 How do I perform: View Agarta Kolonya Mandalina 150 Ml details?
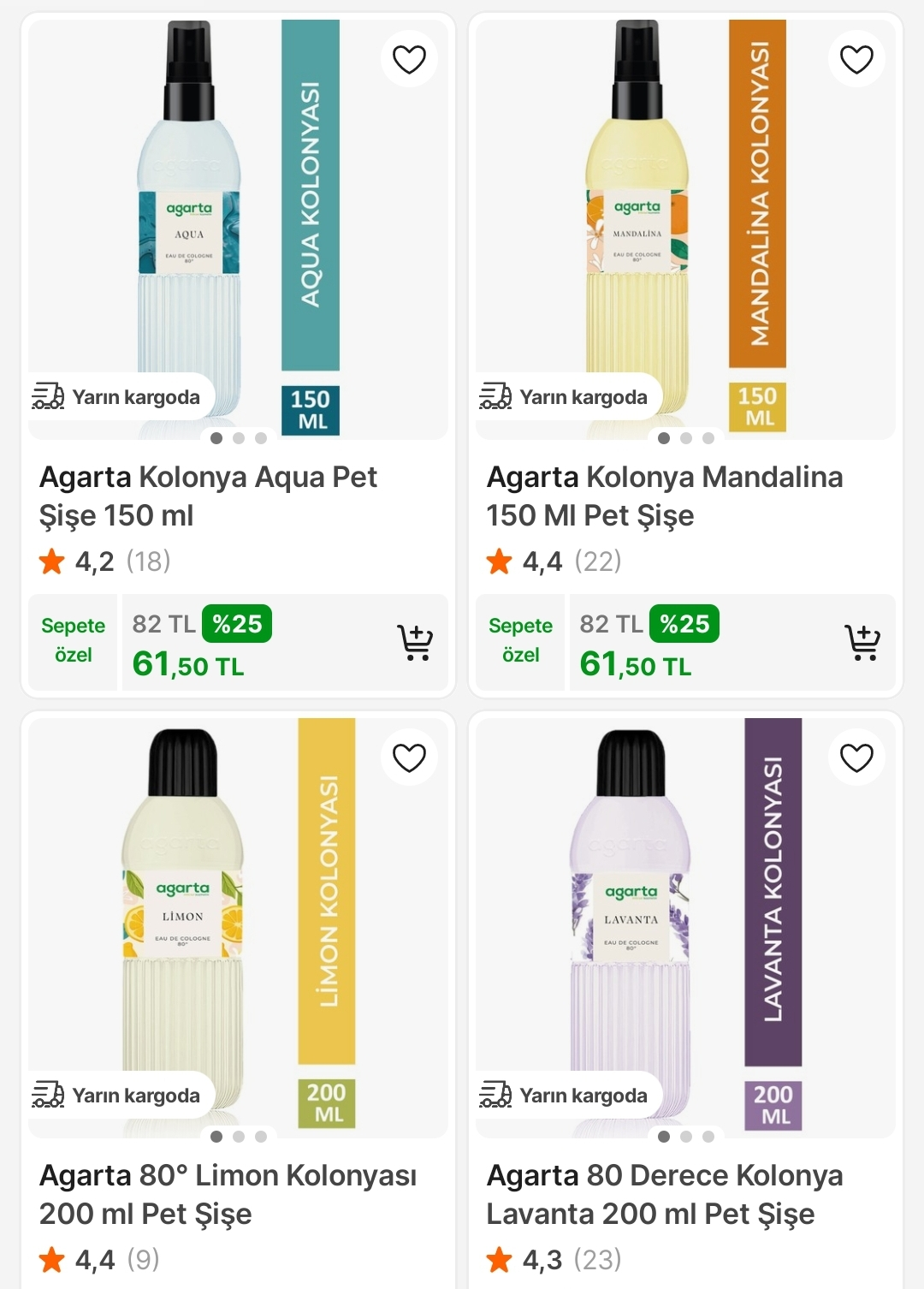[x=665, y=496]
